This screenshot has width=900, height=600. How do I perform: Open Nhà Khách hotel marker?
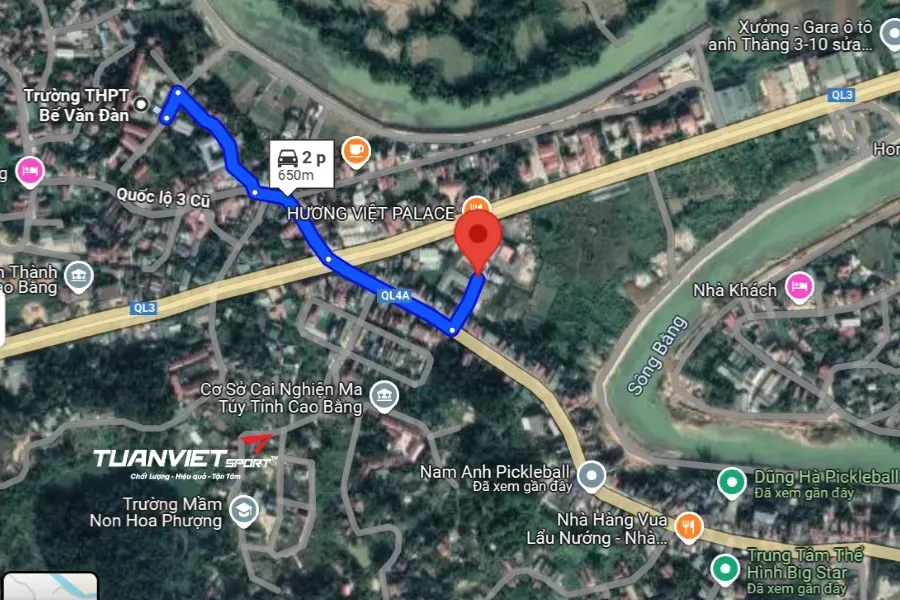pyautogui.click(x=799, y=288)
